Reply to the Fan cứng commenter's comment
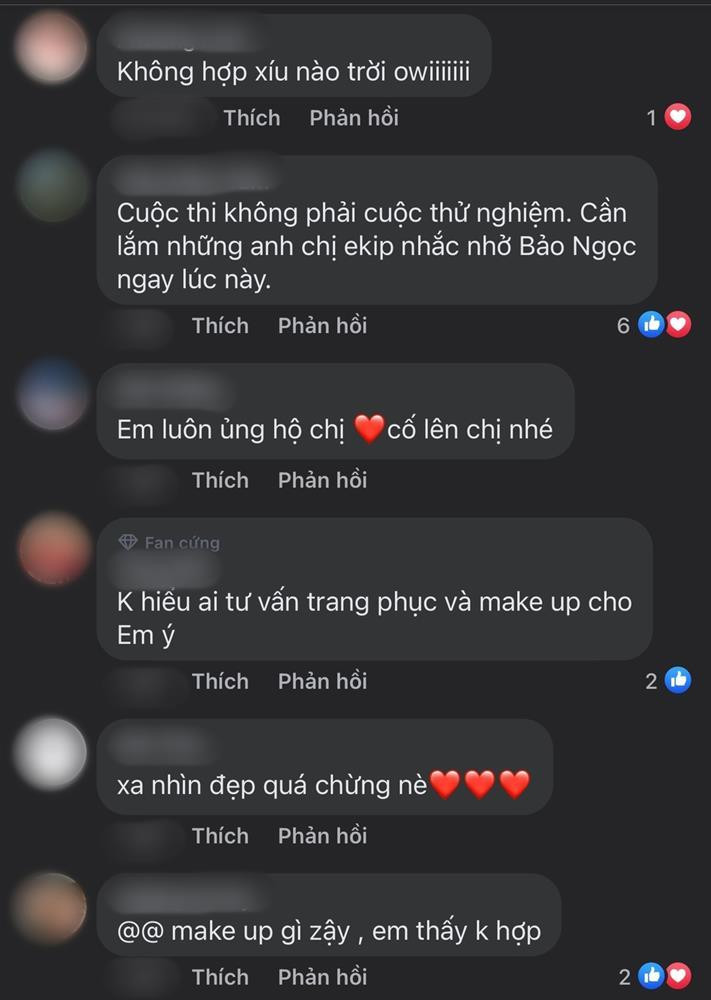This screenshot has width=711, height=1000. coord(322,681)
